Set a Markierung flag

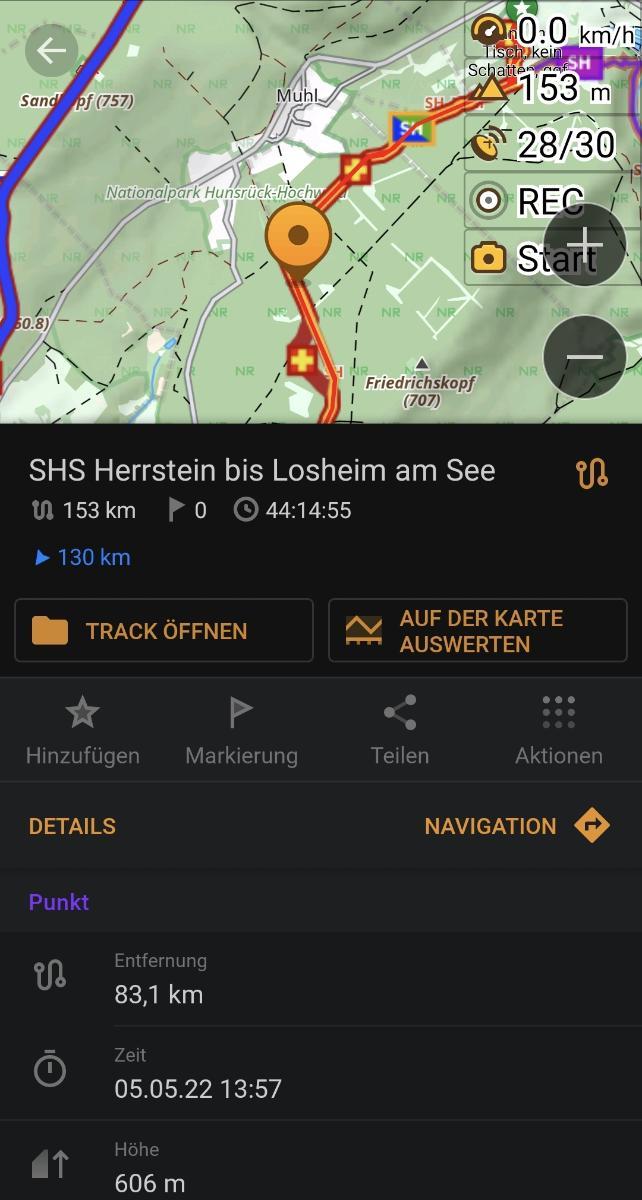pyautogui.click(x=241, y=732)
